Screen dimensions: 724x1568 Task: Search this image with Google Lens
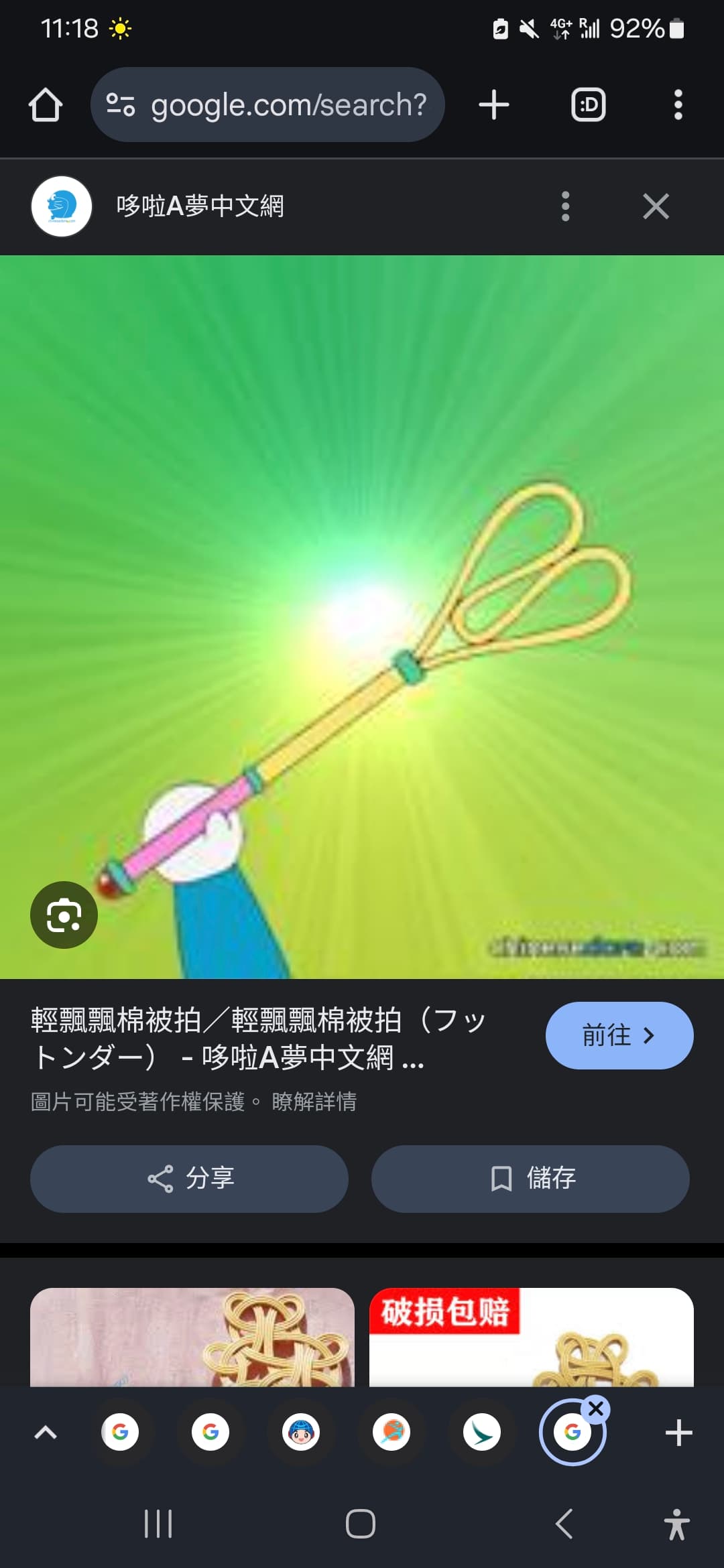64,915
